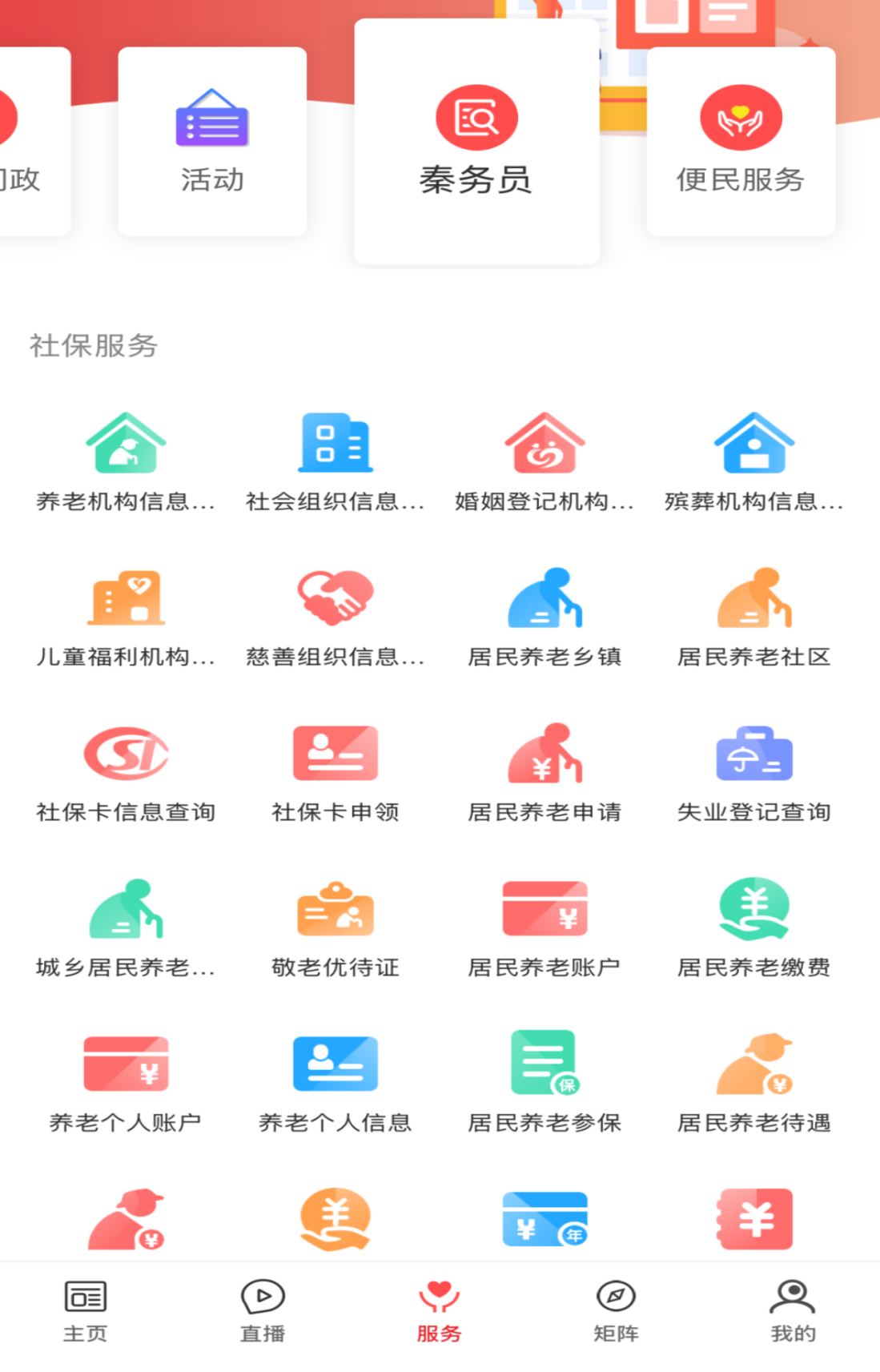Go to the 矩阵 tab
The width and height of the screenshot is (880, 1372).
(616, 1311)
